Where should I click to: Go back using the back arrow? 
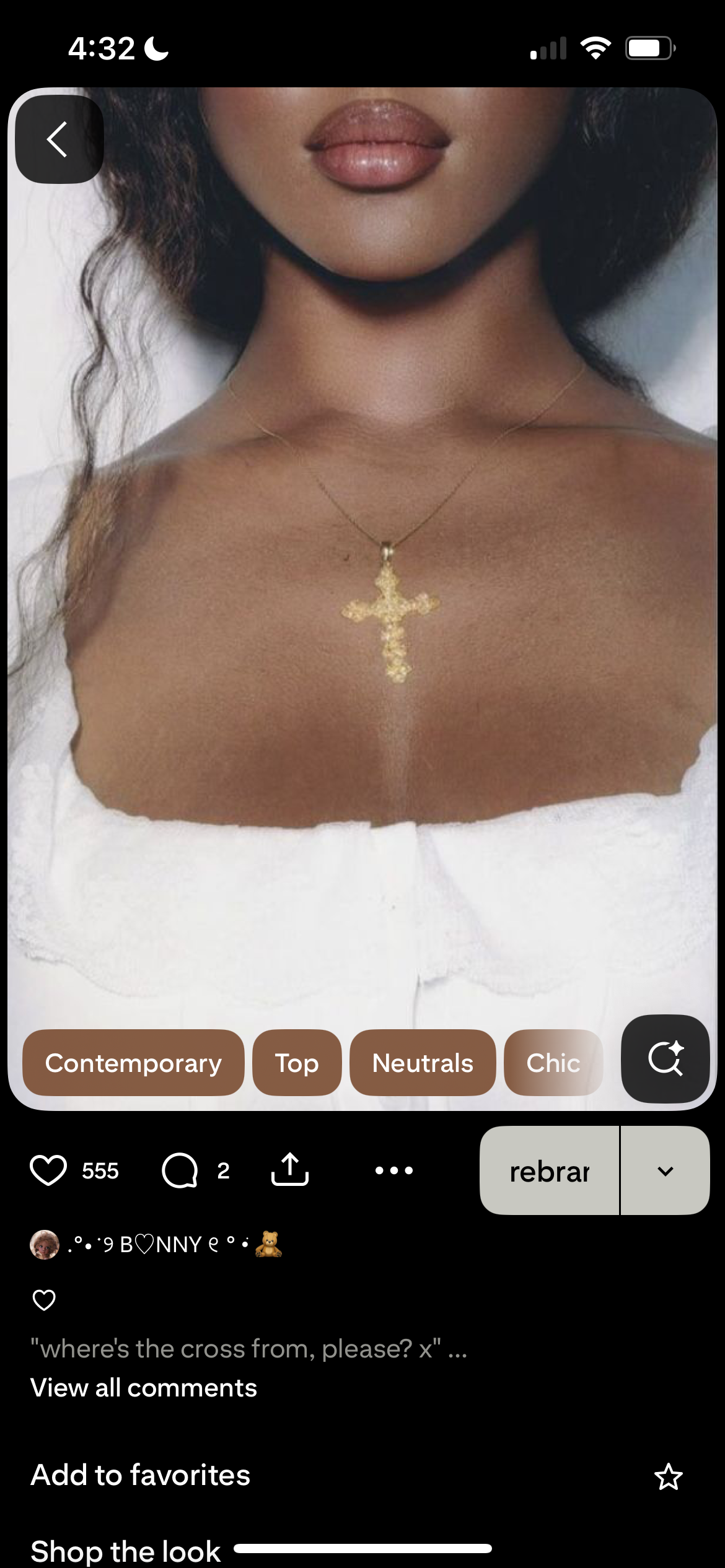58,139
